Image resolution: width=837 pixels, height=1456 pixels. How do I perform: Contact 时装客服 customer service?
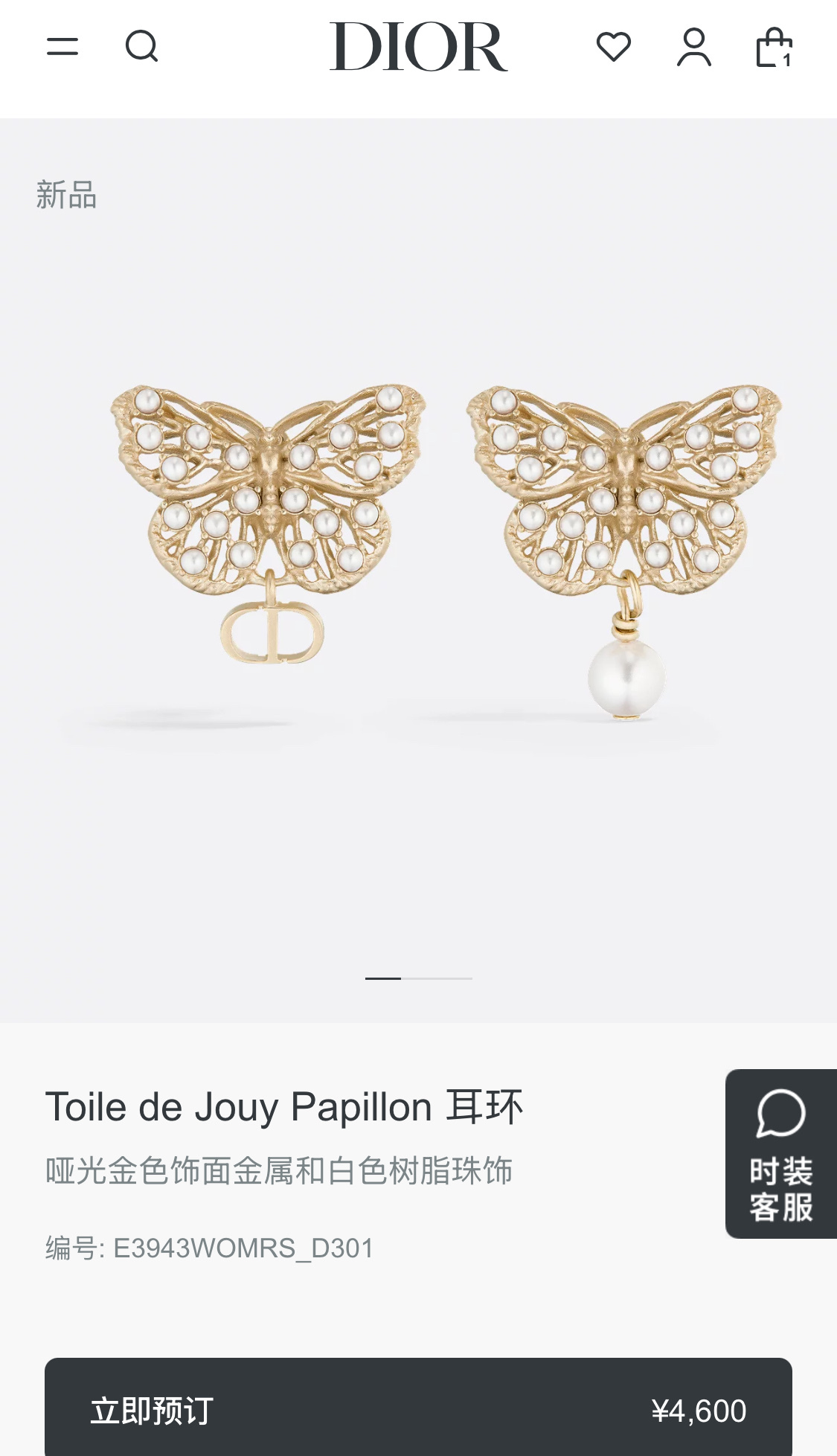(780, 1154)
